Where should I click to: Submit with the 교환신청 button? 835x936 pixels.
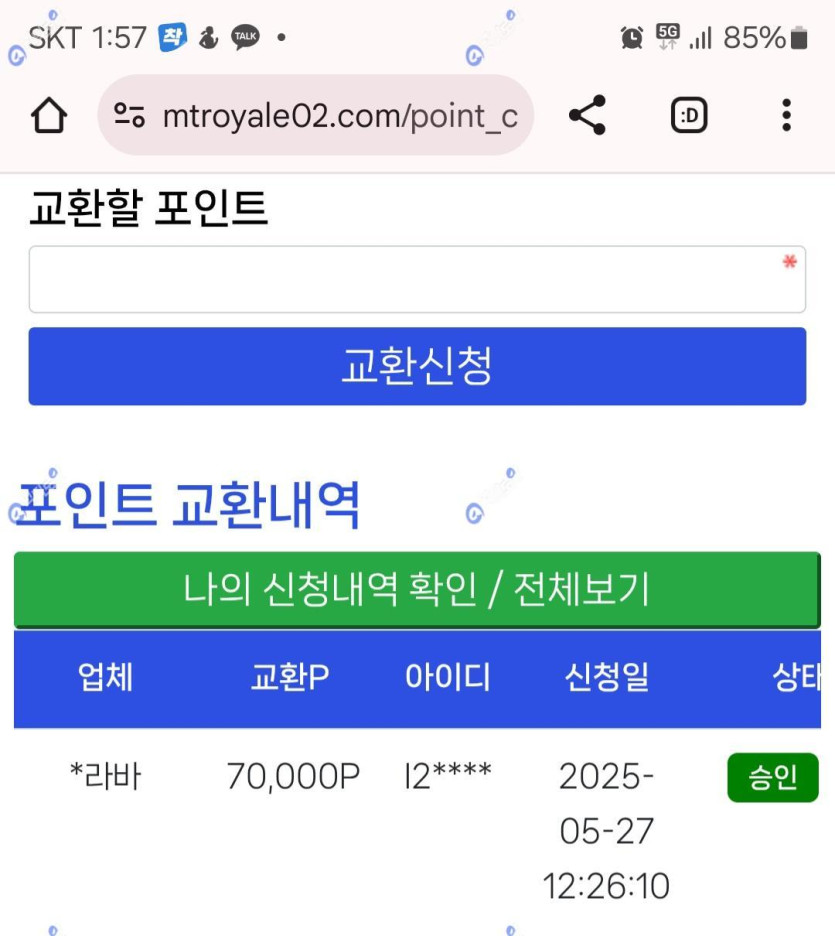click(417, 366)
